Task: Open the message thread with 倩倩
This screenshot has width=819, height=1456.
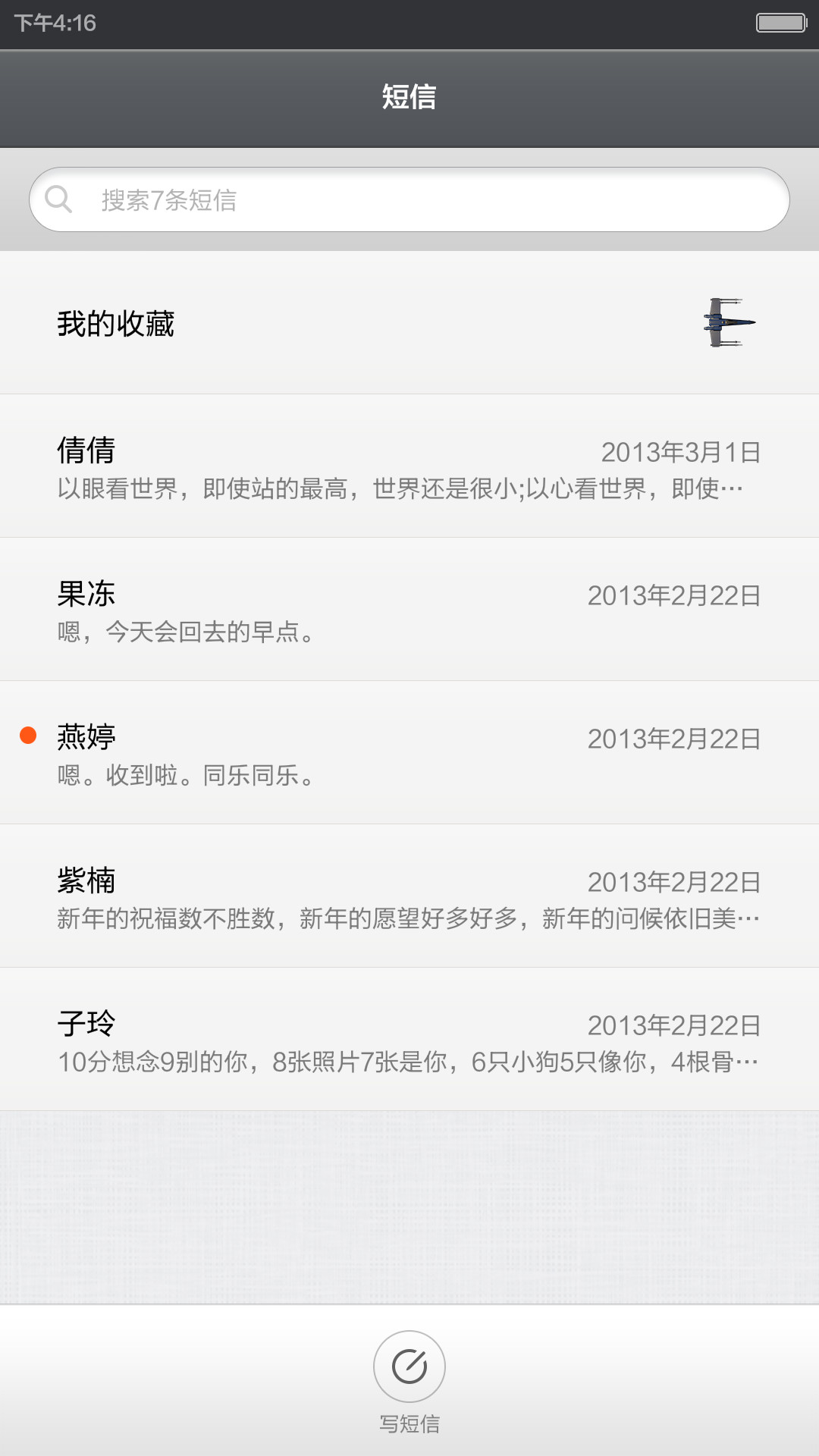Action: (409, 466)
